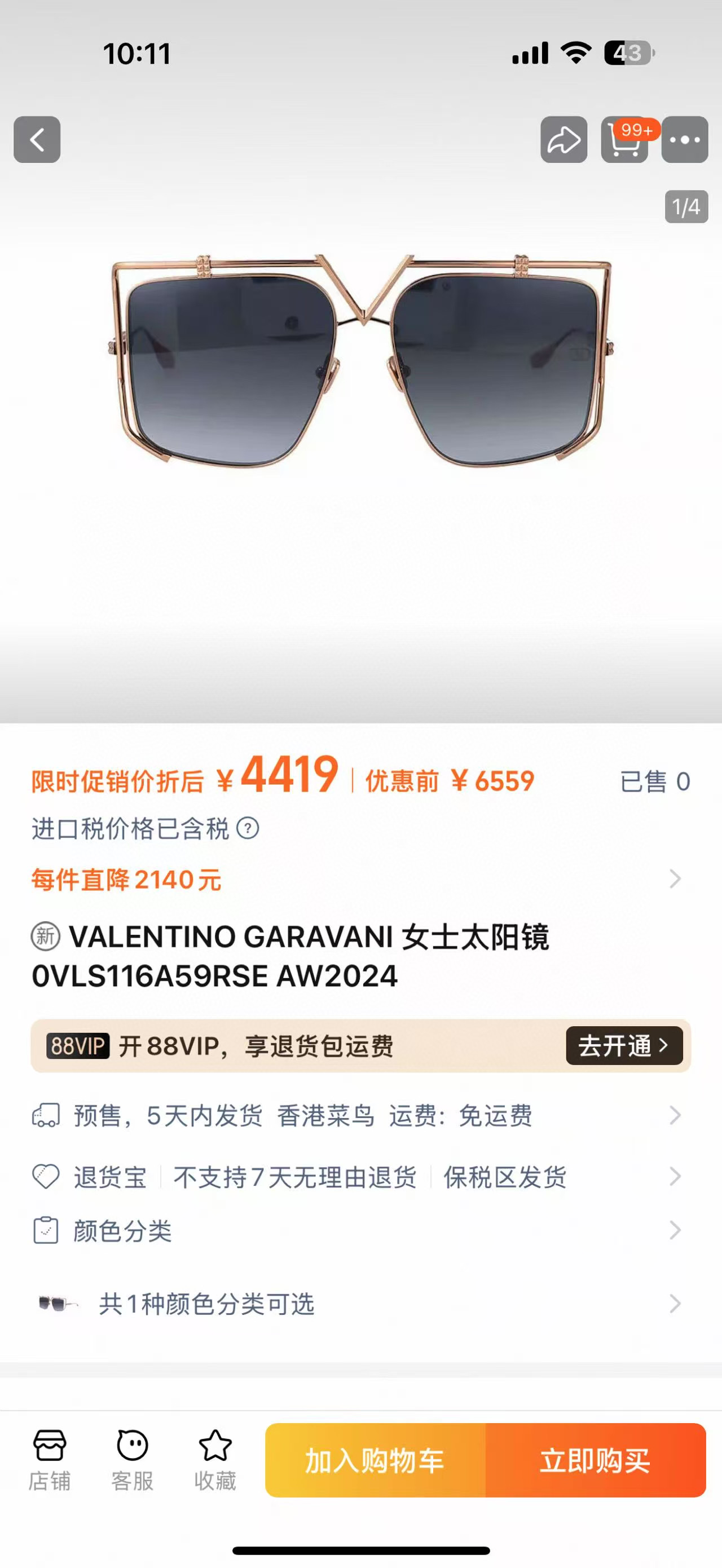Open the sunglasses product photo
This screenshot has height=1568, width=722.
click(x=362, y=360)
